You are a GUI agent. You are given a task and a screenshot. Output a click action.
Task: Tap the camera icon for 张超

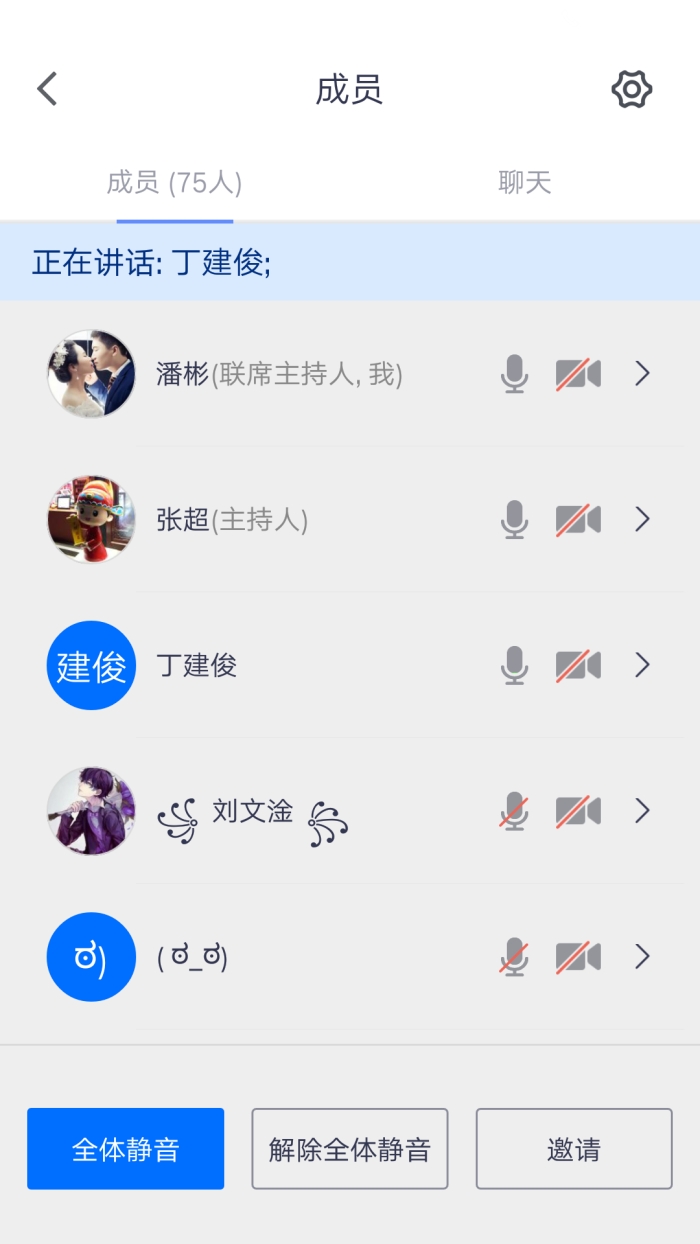click(x=578, y=520)
